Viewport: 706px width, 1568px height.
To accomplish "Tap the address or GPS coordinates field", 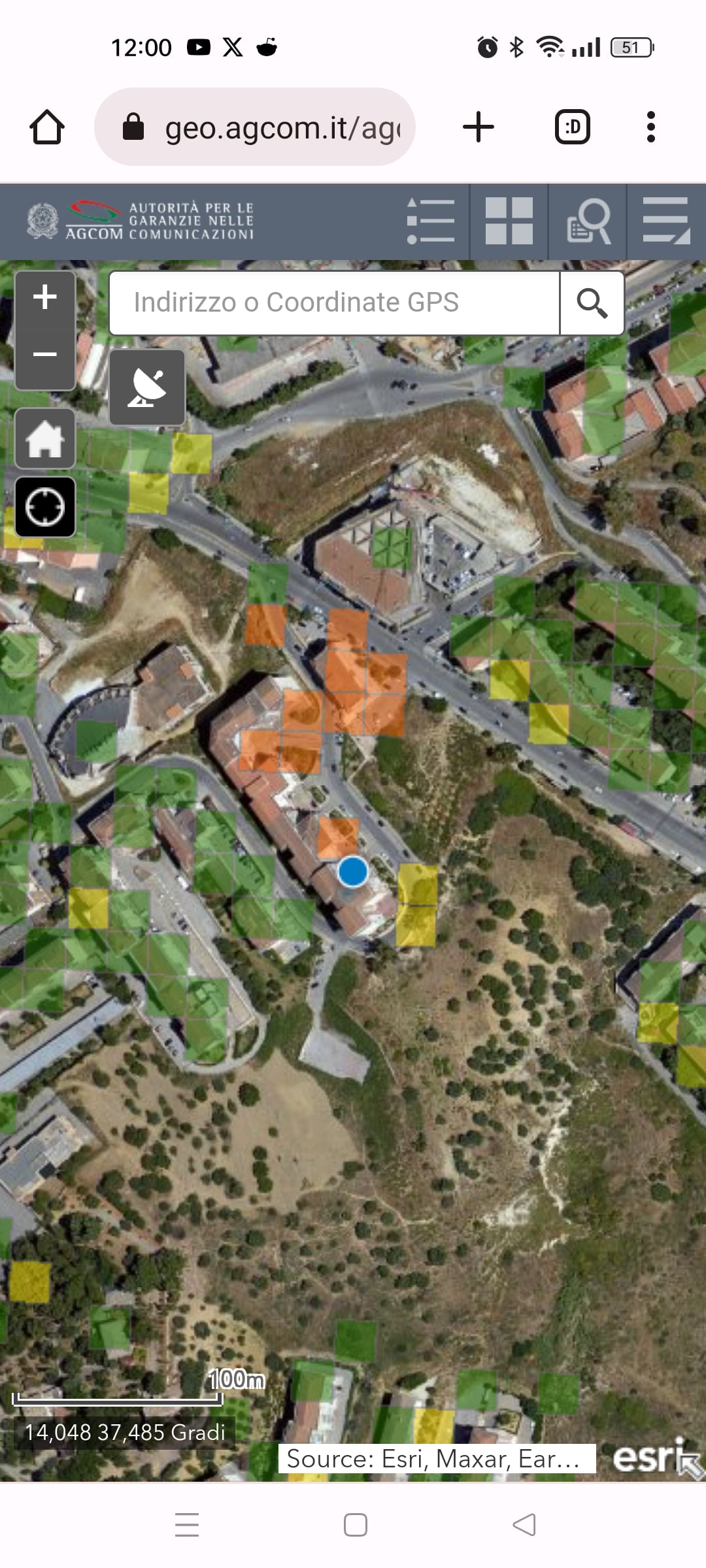I will pyautogui.click(x=335, y=303).
